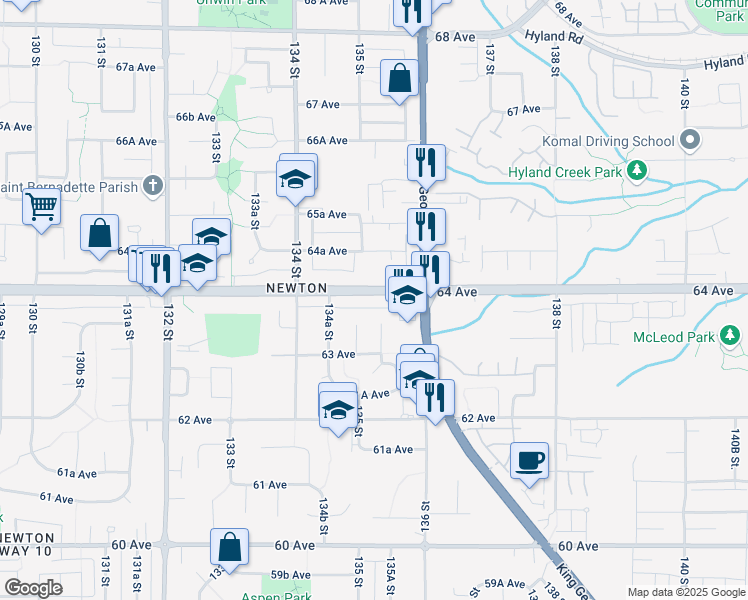Screen dimensions: 748x600
Task: Tap the restaurant marker on 62 Ave
Action: (x=435, y=398)
